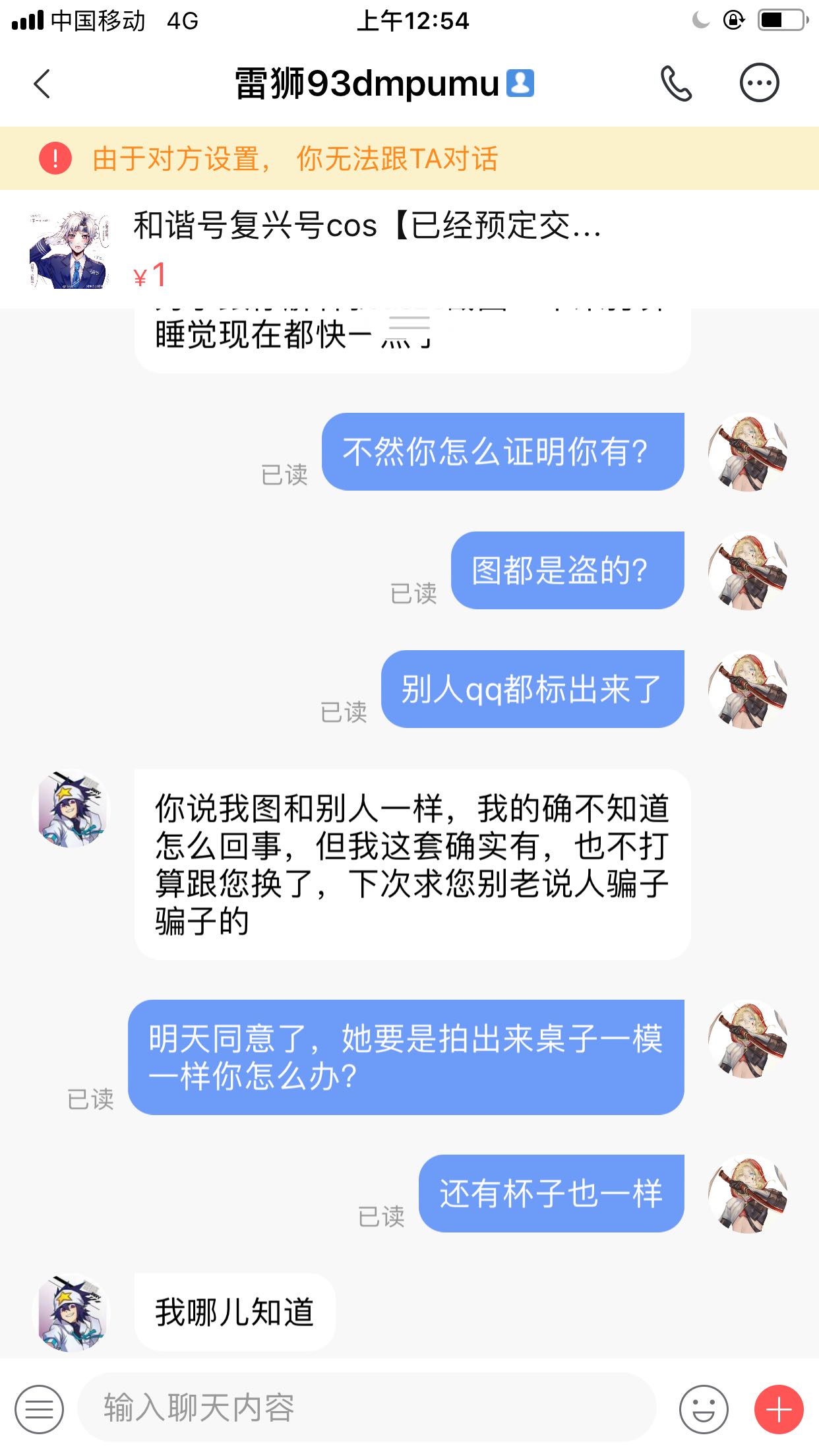Start a voice call with the phone icon

pos(676,84)
